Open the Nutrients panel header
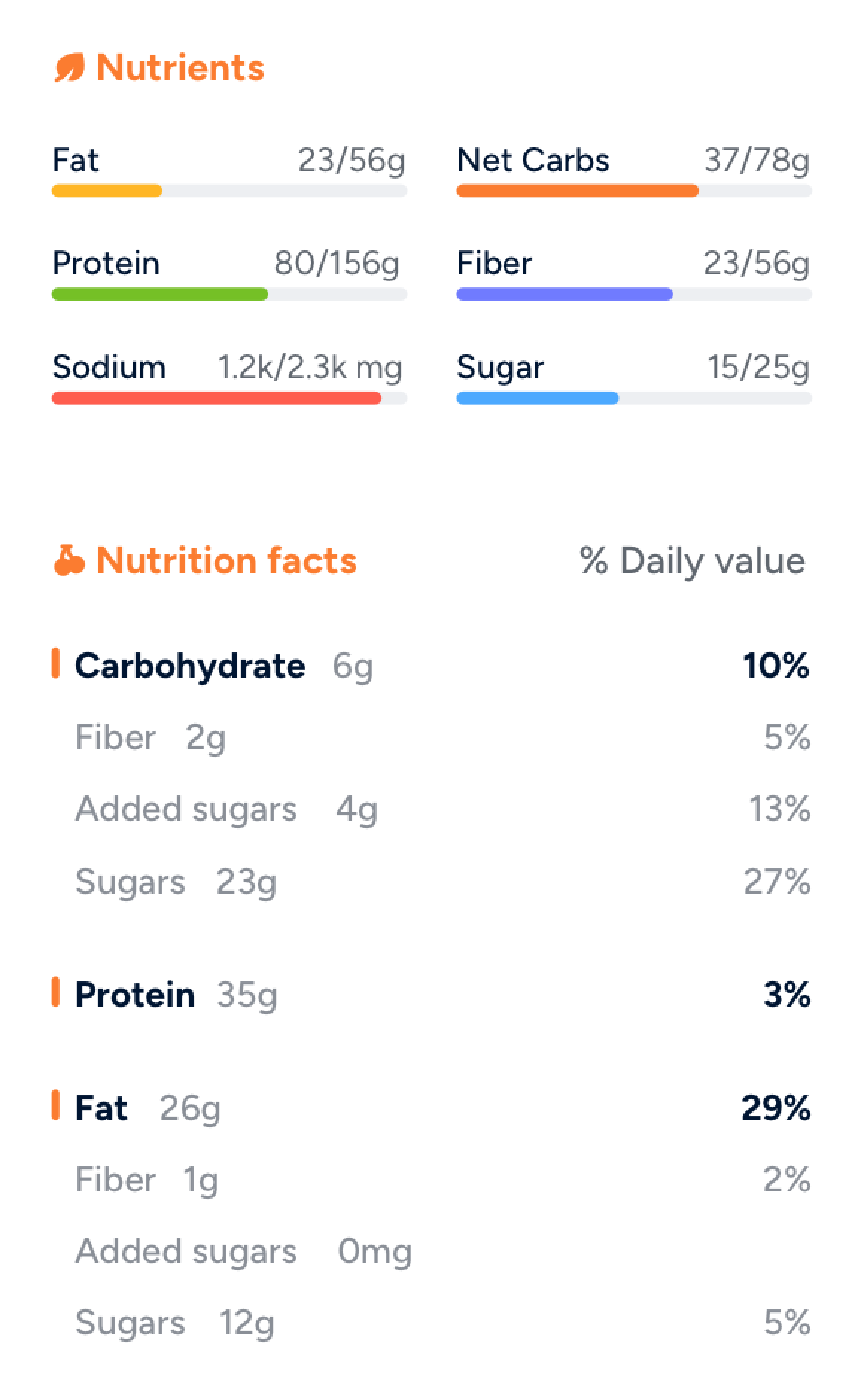Screen dimensions: 864x1400 tap(180, 68)
